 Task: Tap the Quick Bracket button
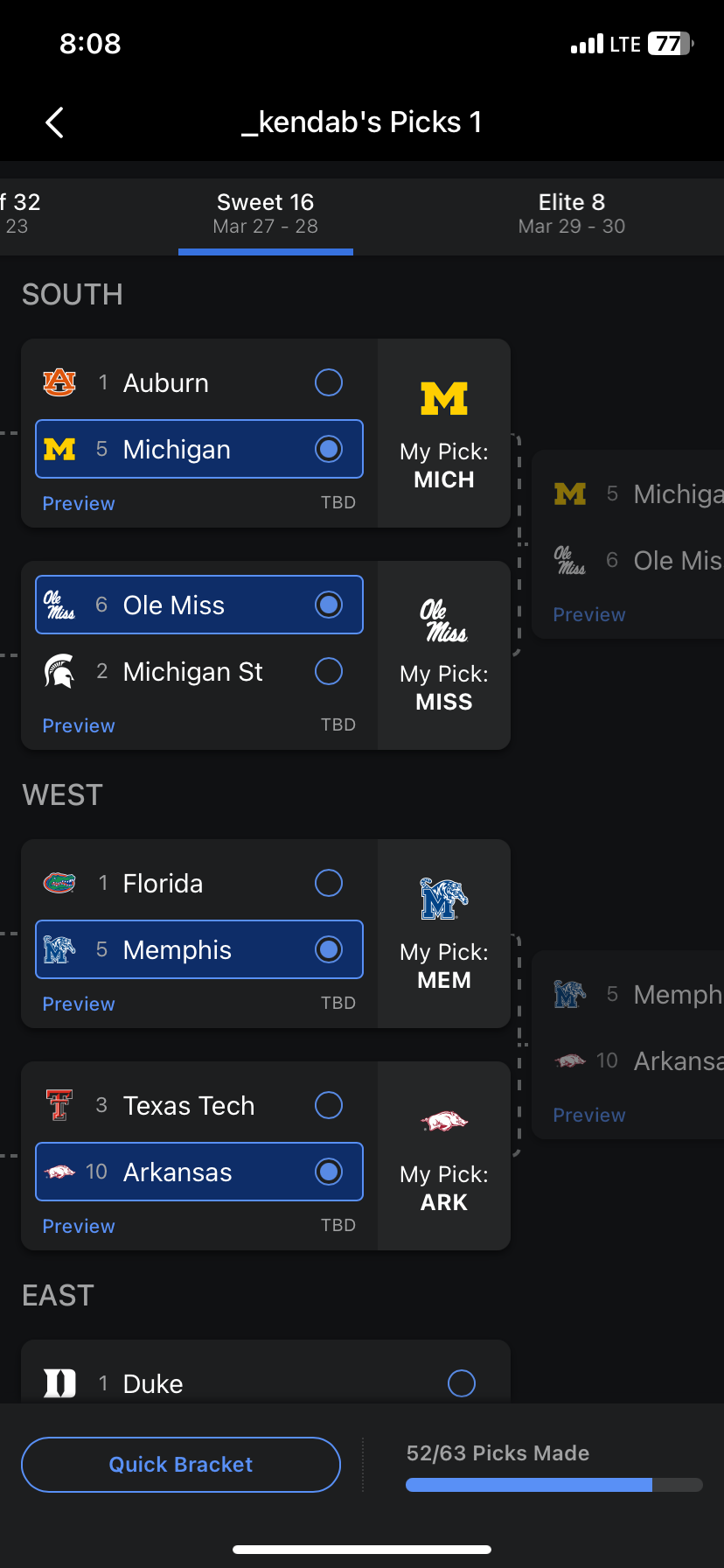[x=181, y=1465]
